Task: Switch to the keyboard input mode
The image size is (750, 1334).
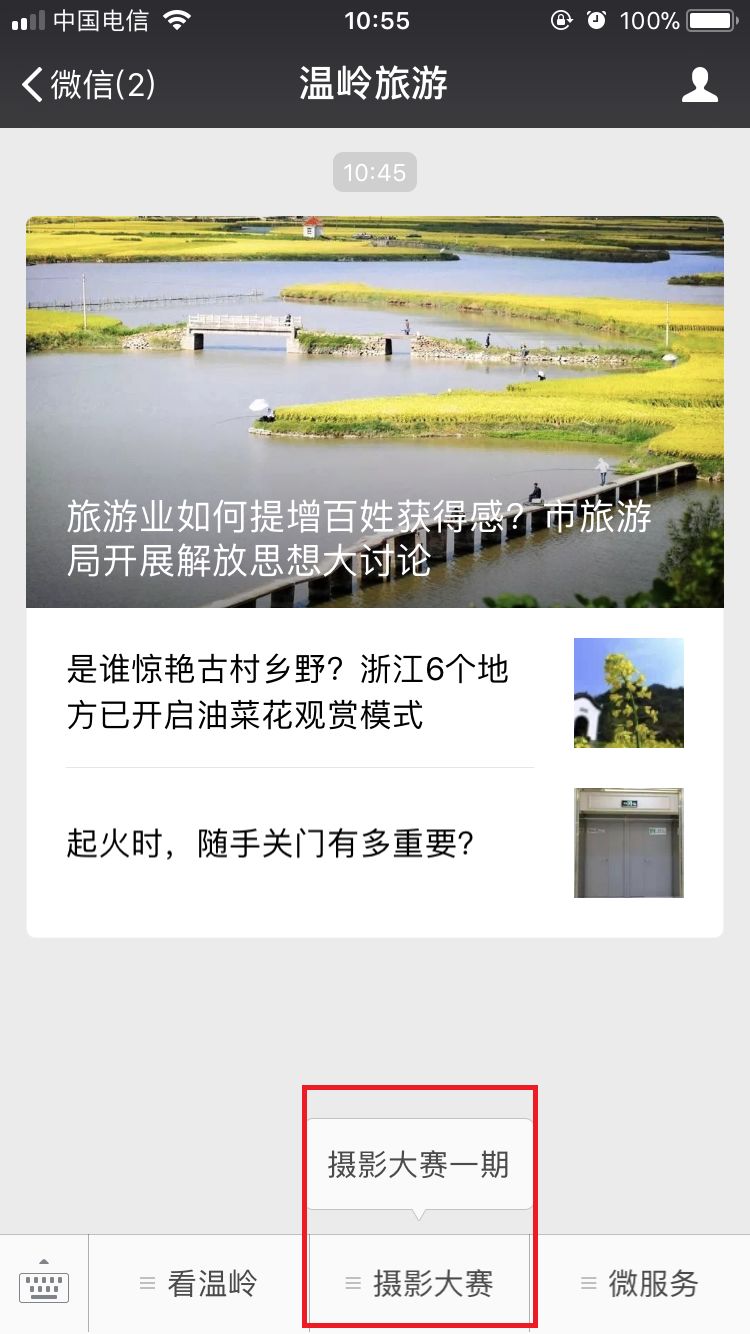Action: [44, 1283]
